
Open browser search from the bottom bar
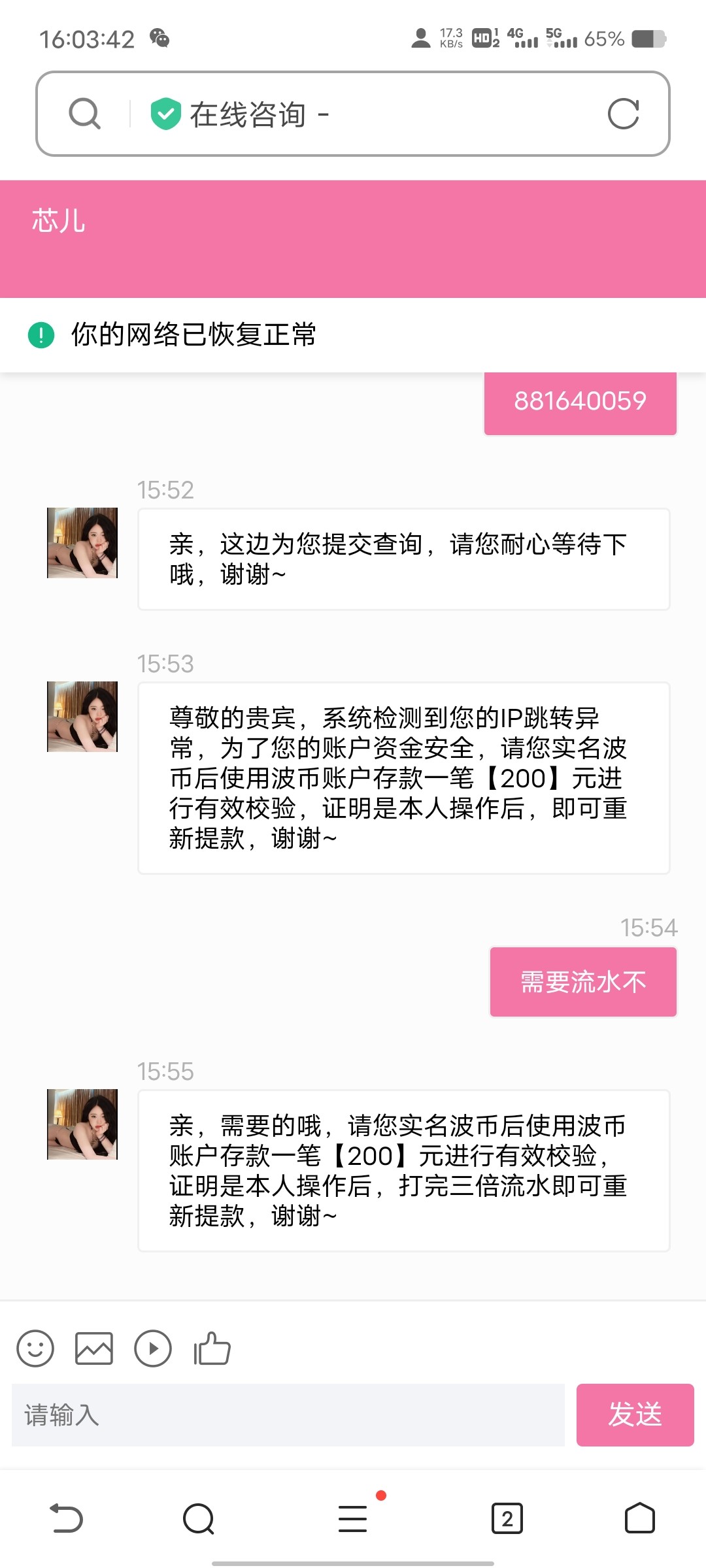point(199,1520)
